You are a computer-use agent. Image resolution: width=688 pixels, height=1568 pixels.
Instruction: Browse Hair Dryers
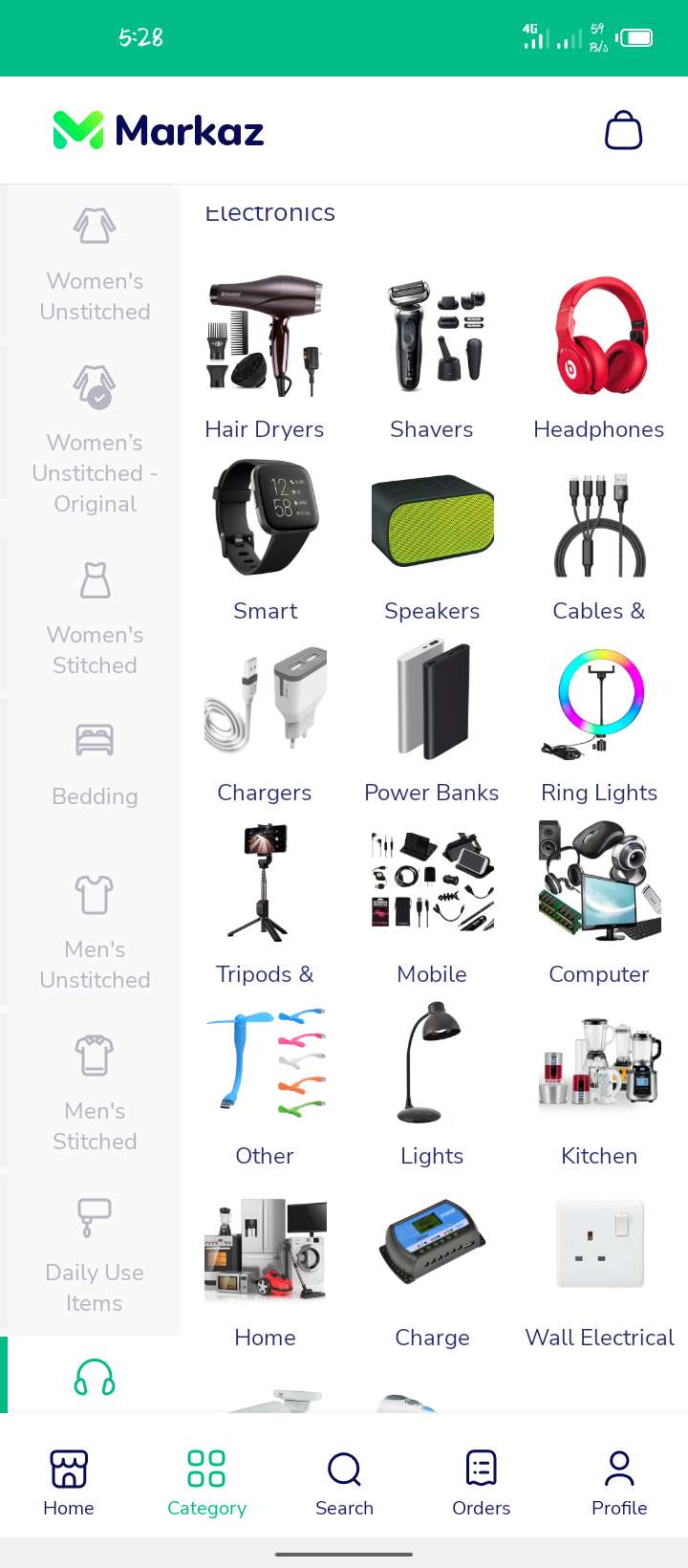265,356
